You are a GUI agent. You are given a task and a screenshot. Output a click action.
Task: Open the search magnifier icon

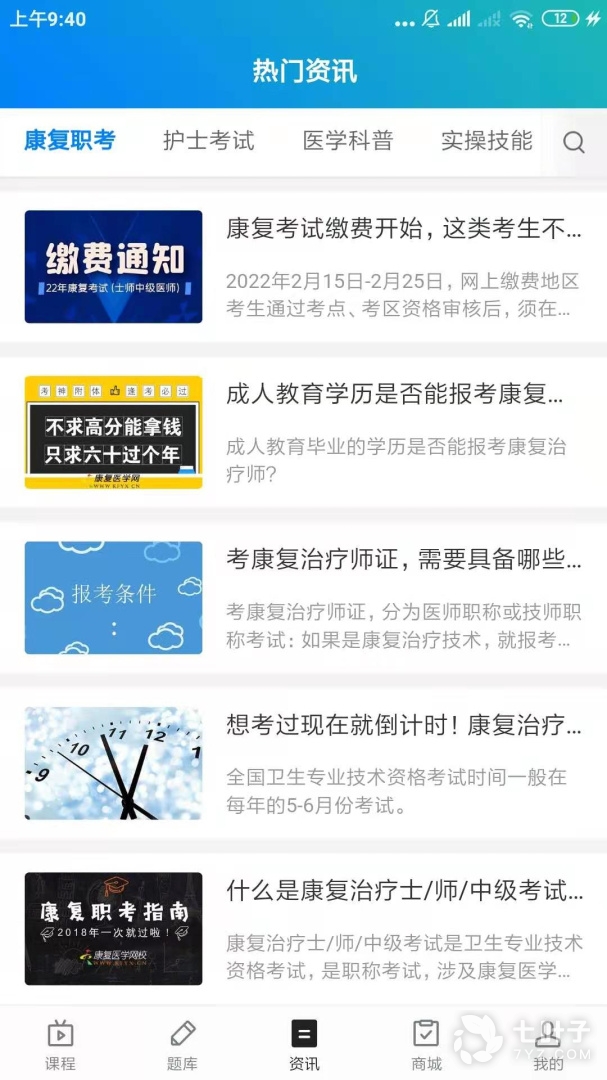573,142
